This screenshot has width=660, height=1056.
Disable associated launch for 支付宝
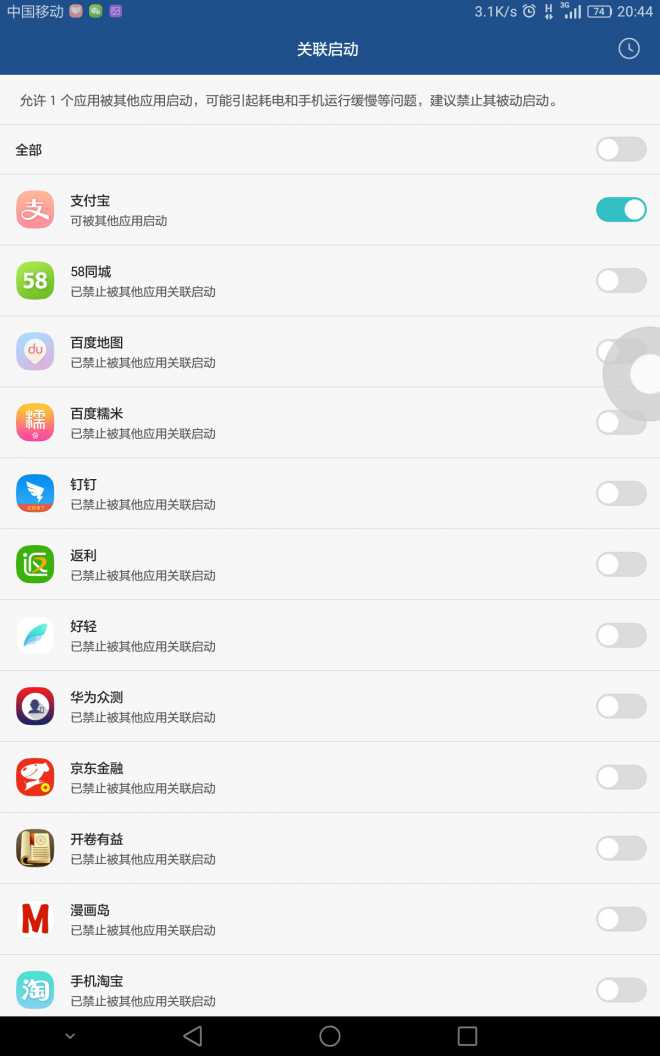click(621, 209)
